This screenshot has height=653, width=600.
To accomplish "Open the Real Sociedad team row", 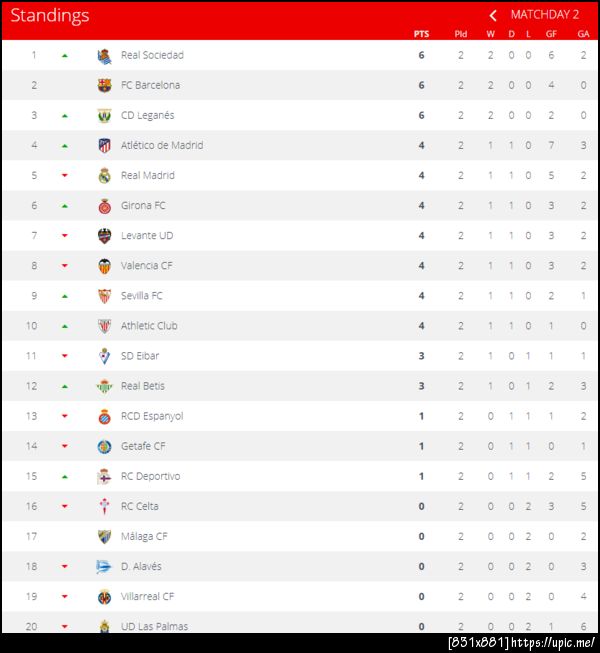I will pyautogui.click(x=152, y=55).
